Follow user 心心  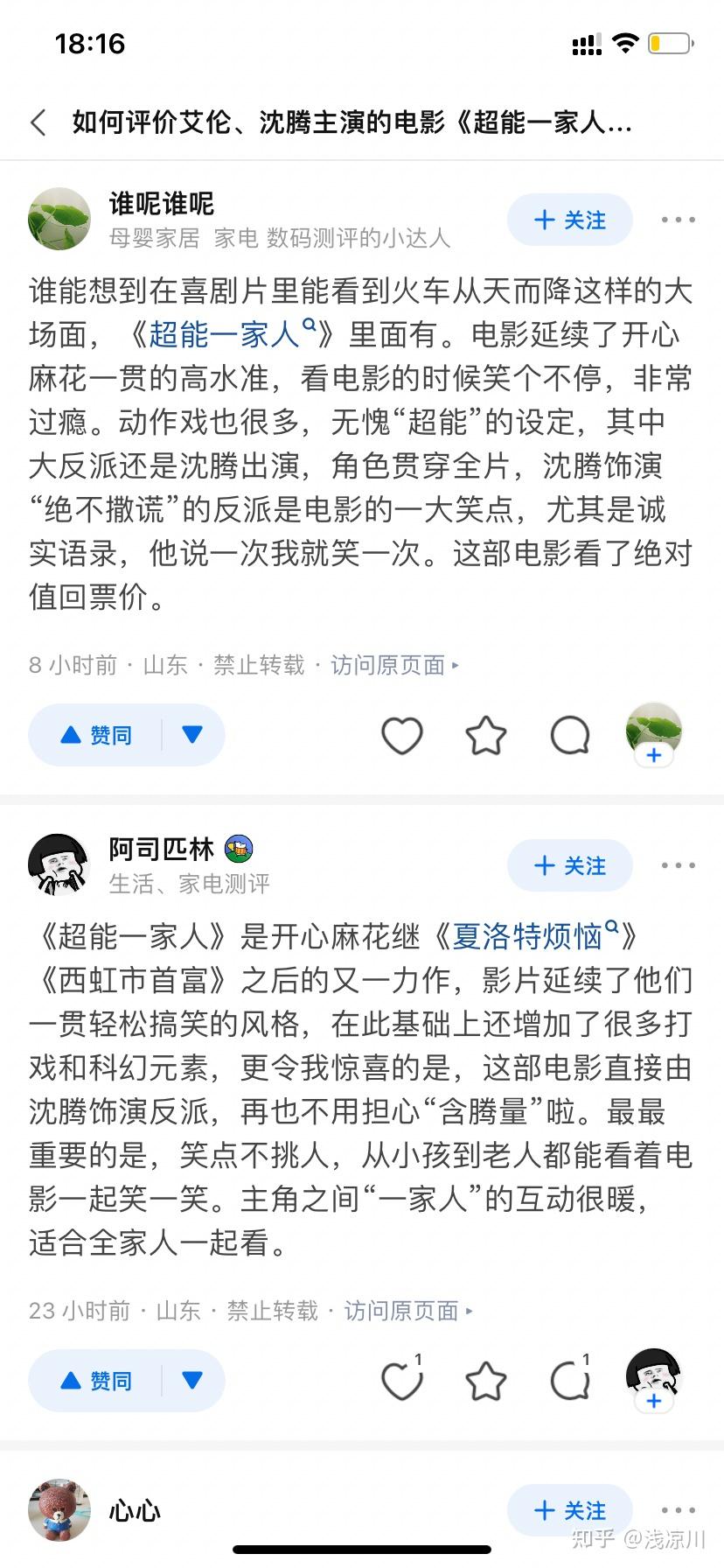click(x=569, y=1511)
